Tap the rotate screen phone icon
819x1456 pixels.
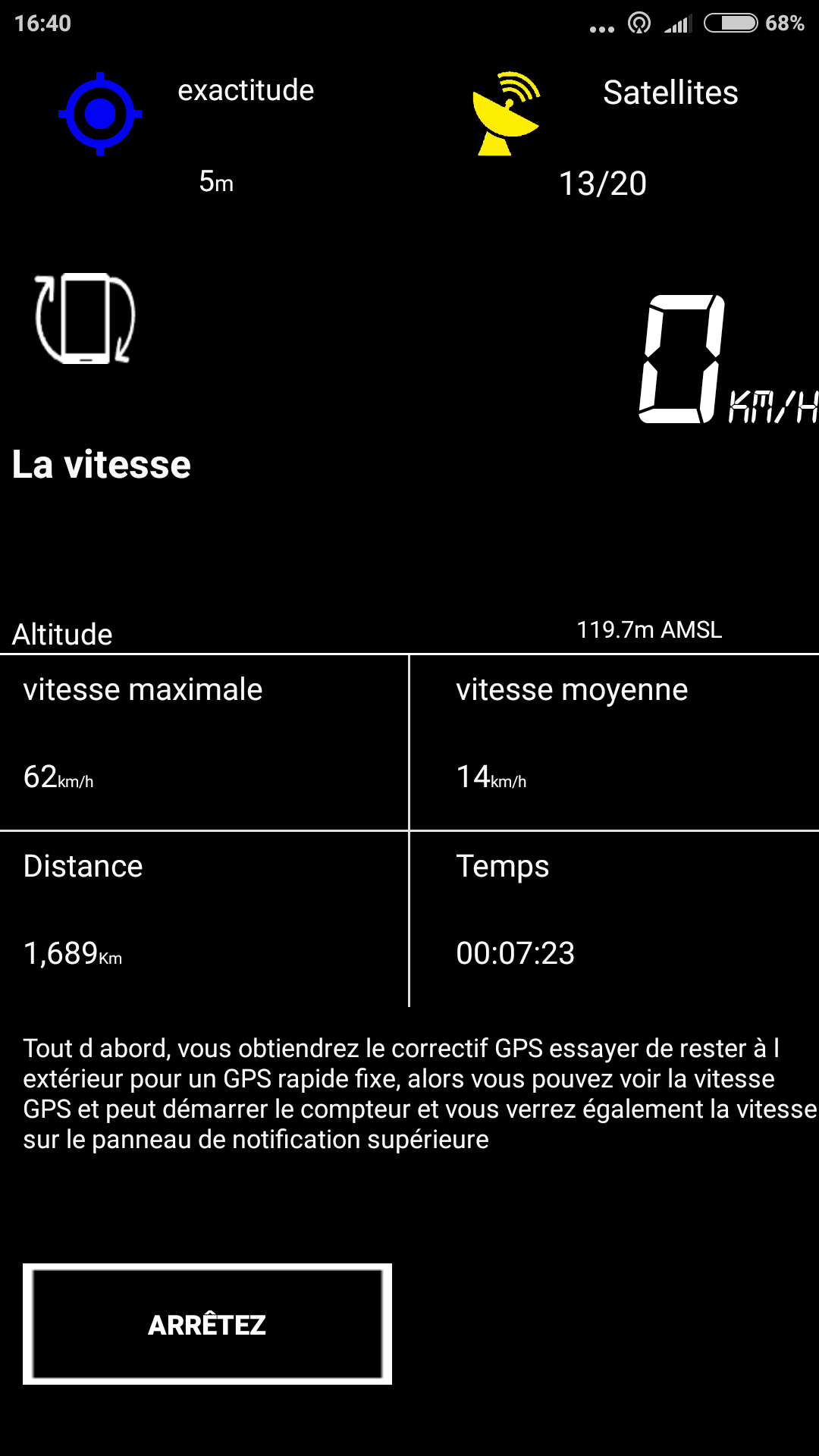[x=85, y=318]
